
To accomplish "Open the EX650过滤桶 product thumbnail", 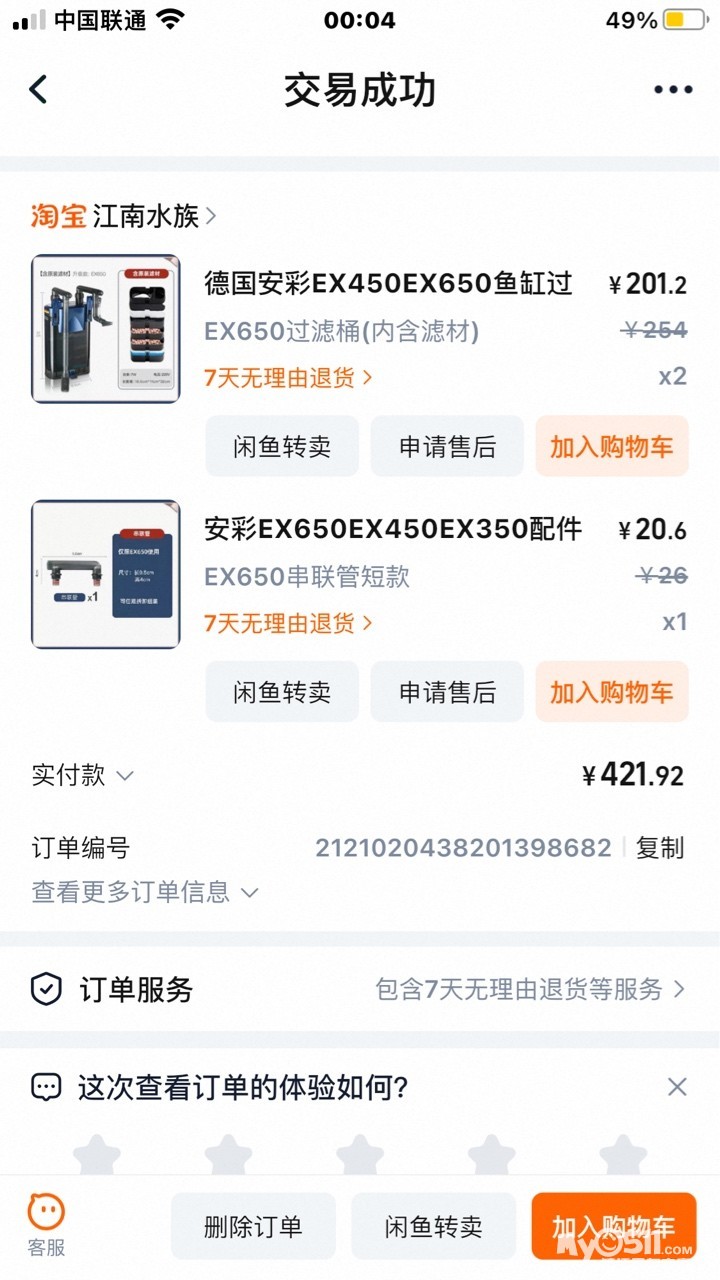I will coord(106,329).
